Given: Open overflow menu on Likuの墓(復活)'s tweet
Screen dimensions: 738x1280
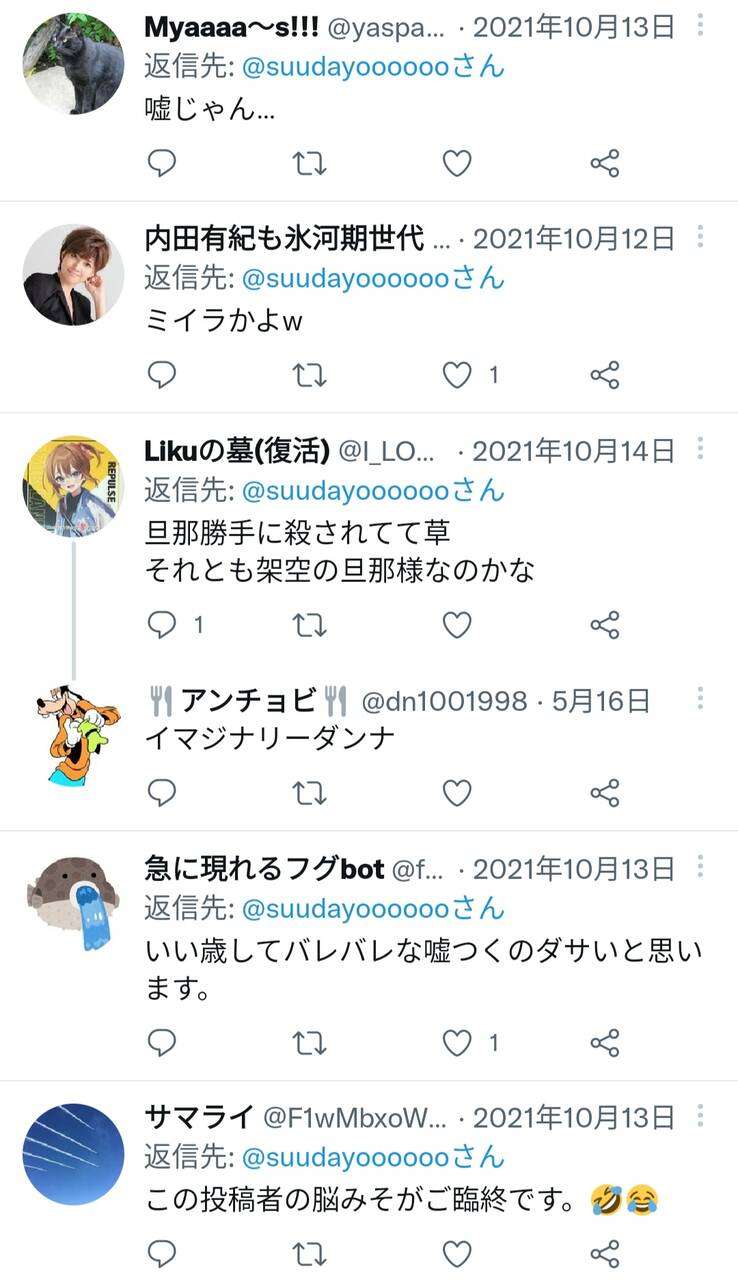Looking at the screenshot, I should click(700, 448).
